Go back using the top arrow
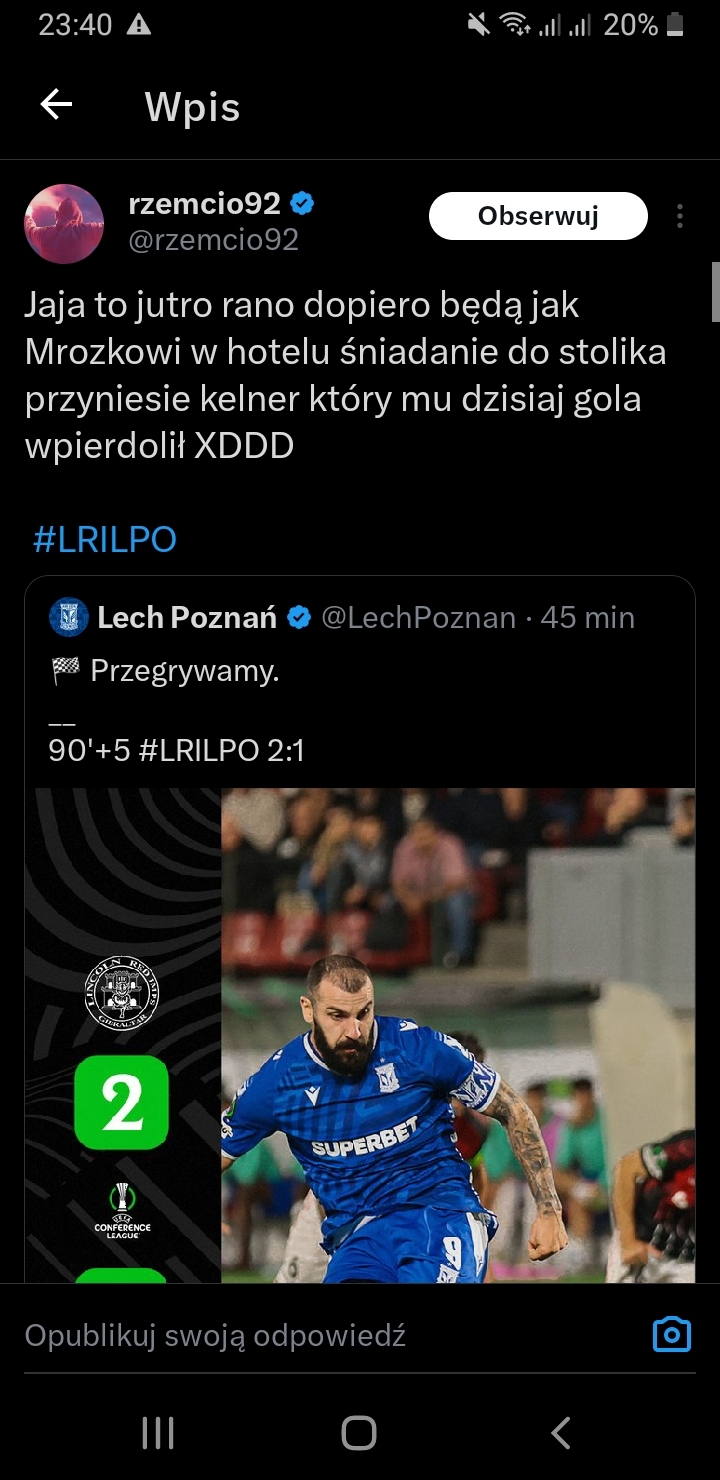The height and width of the screenshot is (1480, 720). [x=56, y=105]
